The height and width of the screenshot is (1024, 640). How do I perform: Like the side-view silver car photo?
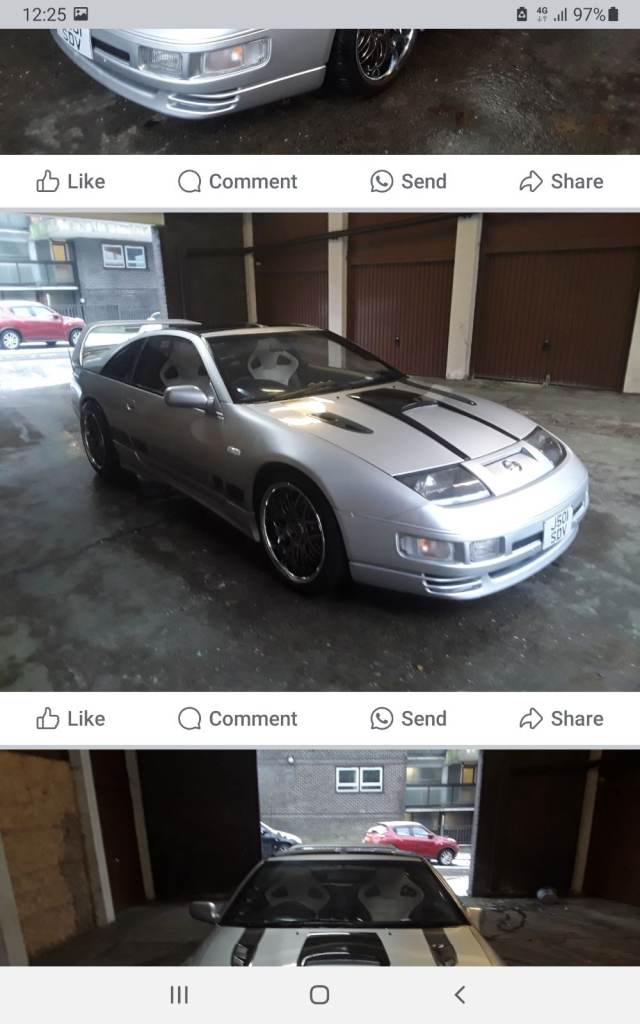pos(70,718)
